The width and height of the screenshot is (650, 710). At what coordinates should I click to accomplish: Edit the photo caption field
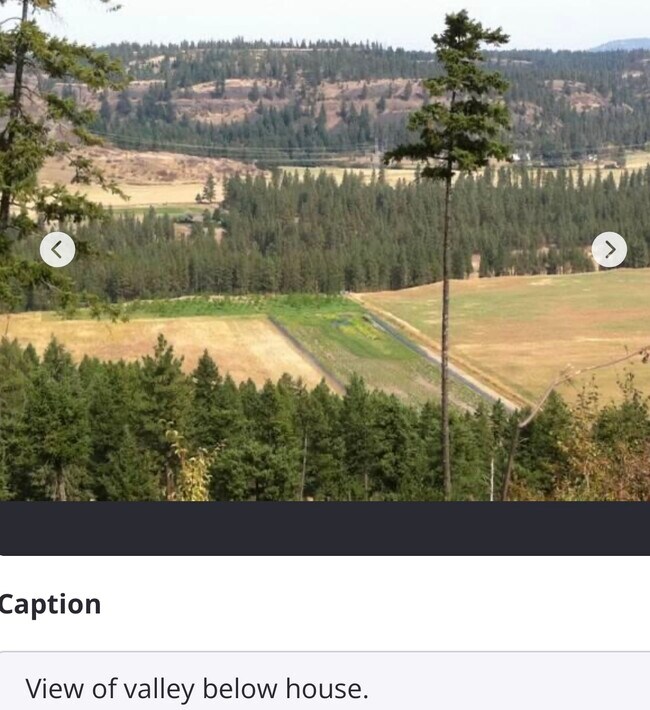325,688
